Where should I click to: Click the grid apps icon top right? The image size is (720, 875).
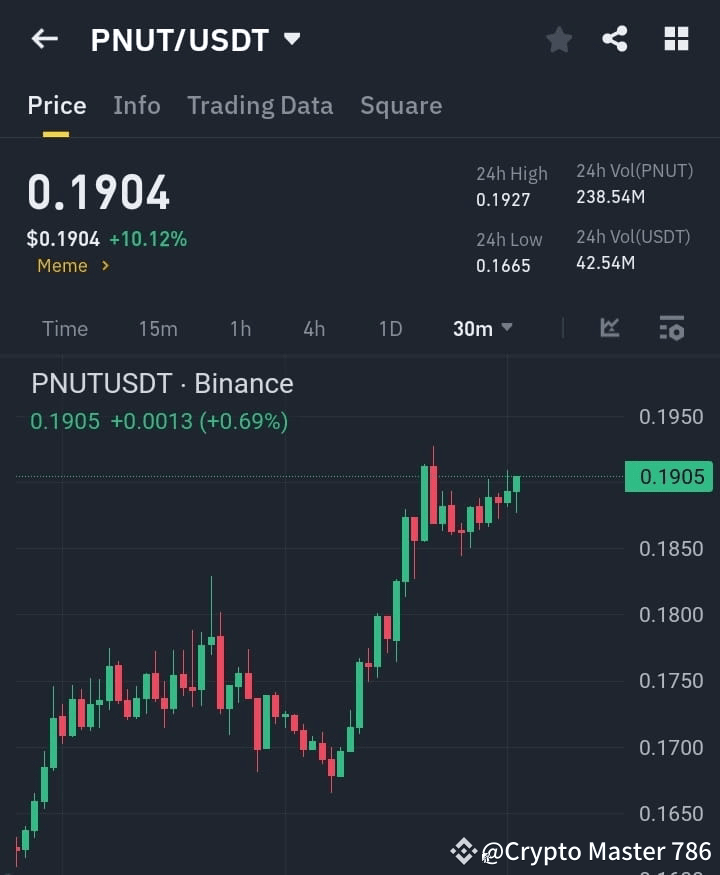(676, 39)
